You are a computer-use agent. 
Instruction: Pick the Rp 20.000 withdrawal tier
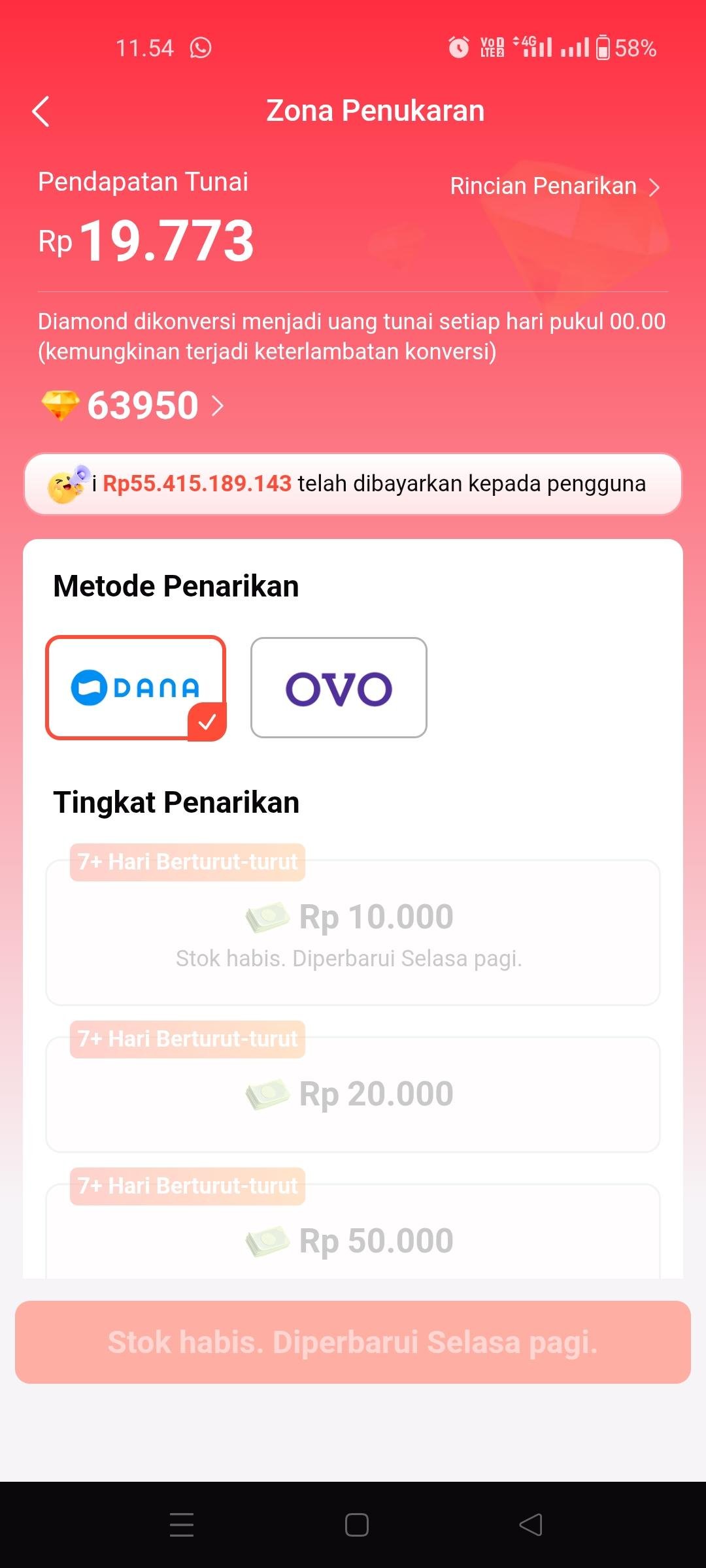353,1094
